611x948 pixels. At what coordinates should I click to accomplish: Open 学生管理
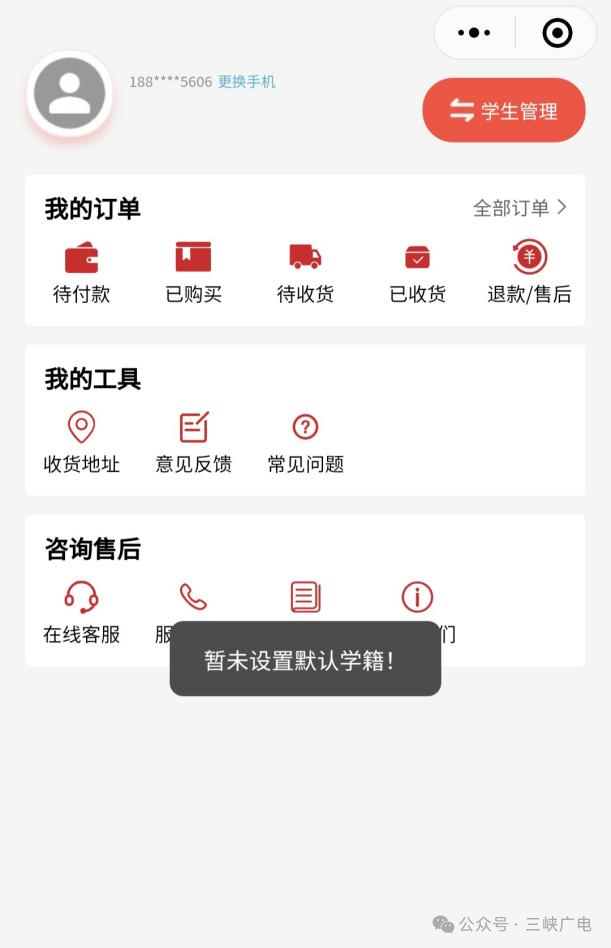503,111
